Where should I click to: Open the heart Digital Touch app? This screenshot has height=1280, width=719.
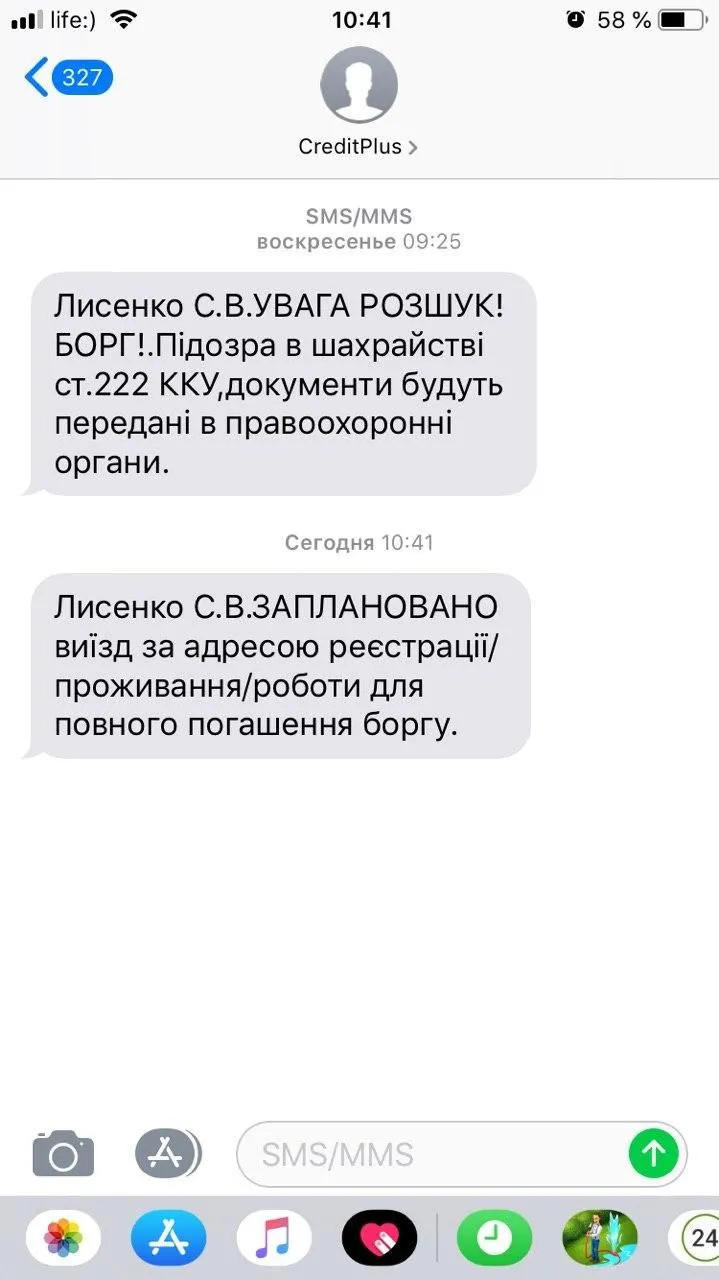click(379, 1239)
